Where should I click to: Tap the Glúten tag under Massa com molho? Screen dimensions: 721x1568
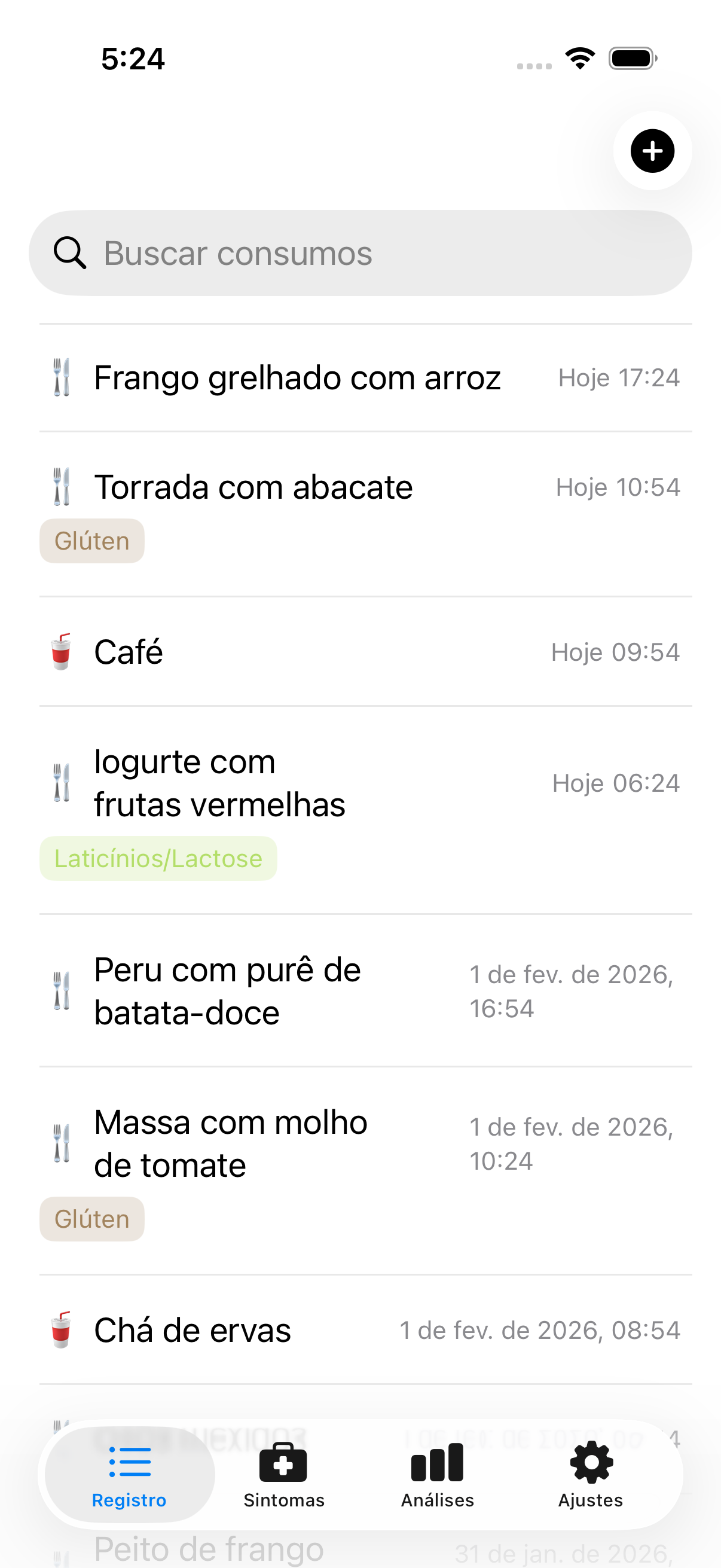click(91, 1218)
